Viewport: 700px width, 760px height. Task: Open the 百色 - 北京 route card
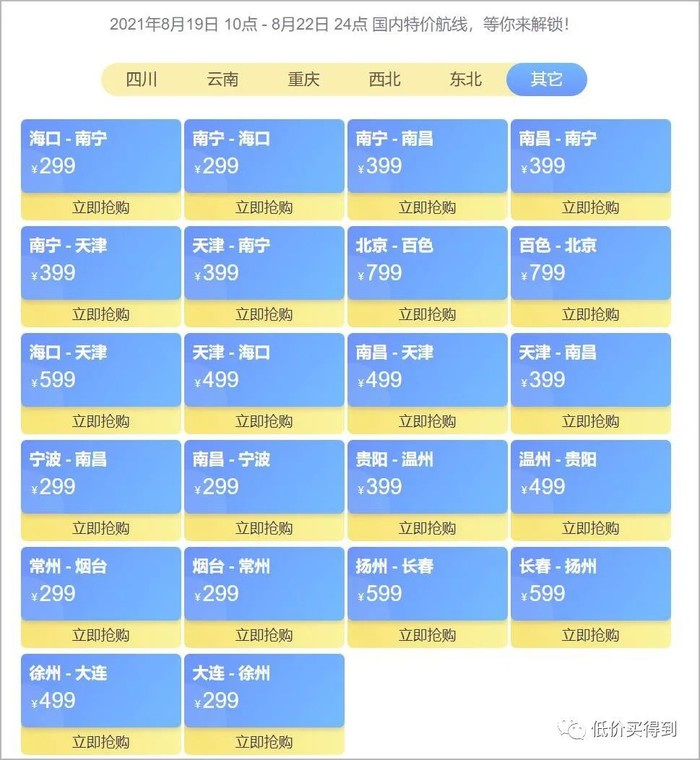590,262
